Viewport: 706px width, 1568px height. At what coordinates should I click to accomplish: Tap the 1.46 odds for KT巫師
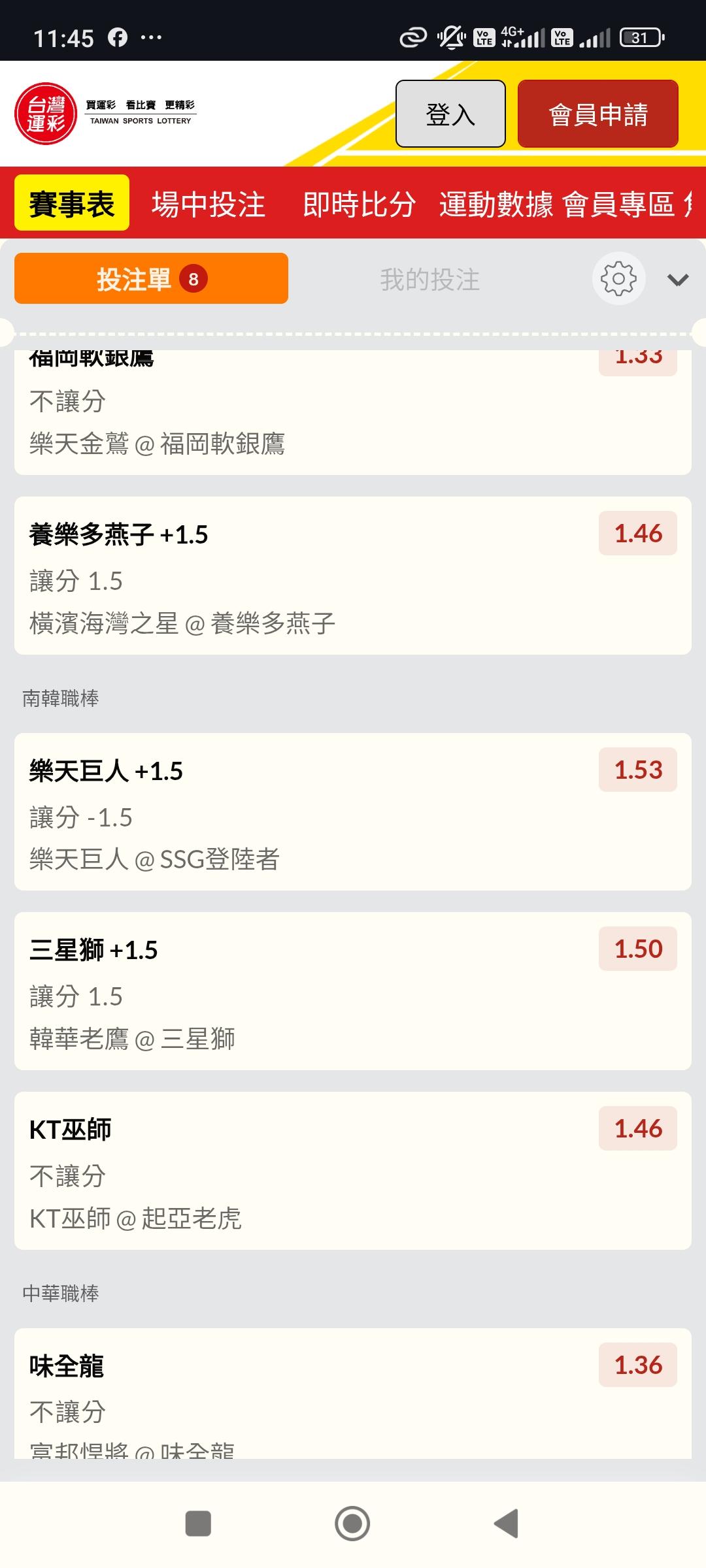click(x=638, y=1128)
